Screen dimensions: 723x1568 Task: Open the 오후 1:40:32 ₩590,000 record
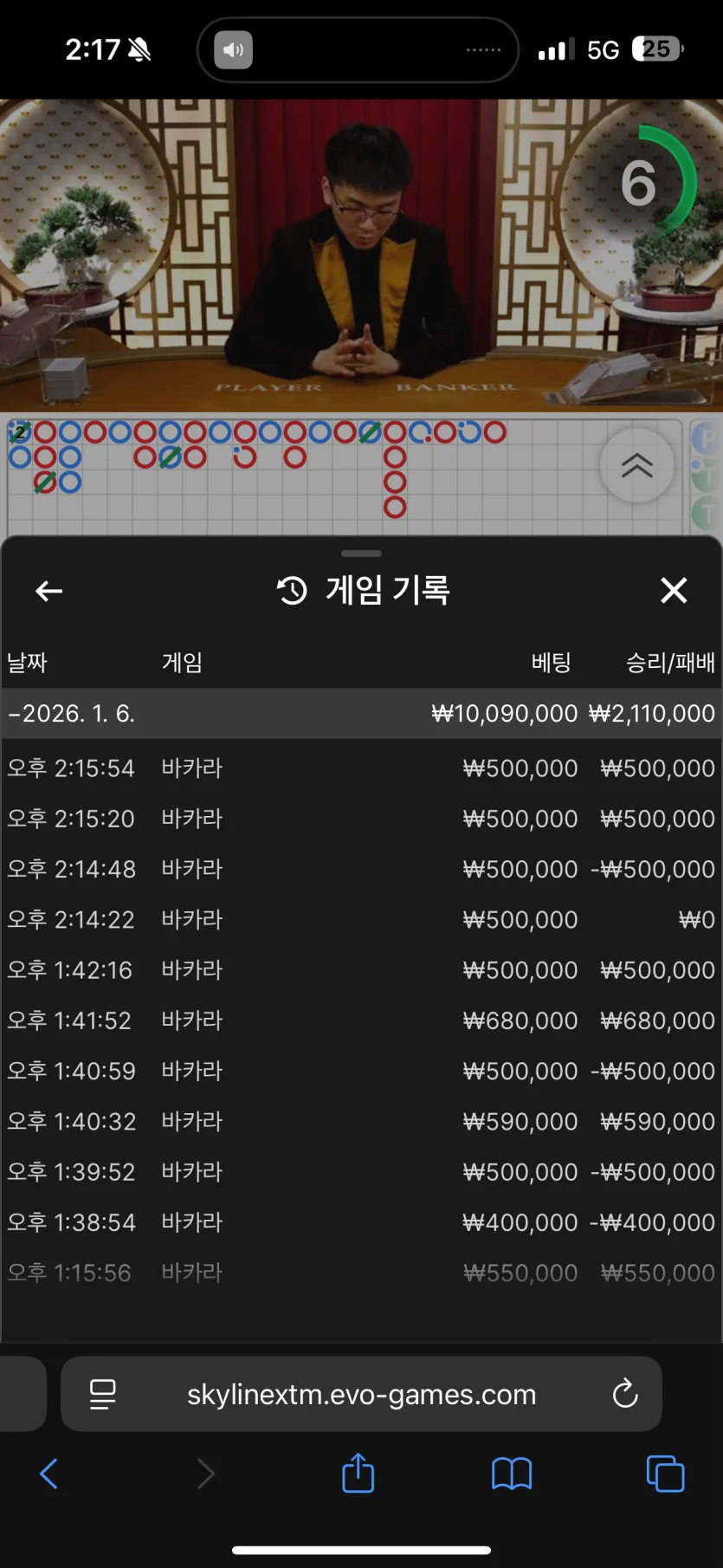point(361,1121)
